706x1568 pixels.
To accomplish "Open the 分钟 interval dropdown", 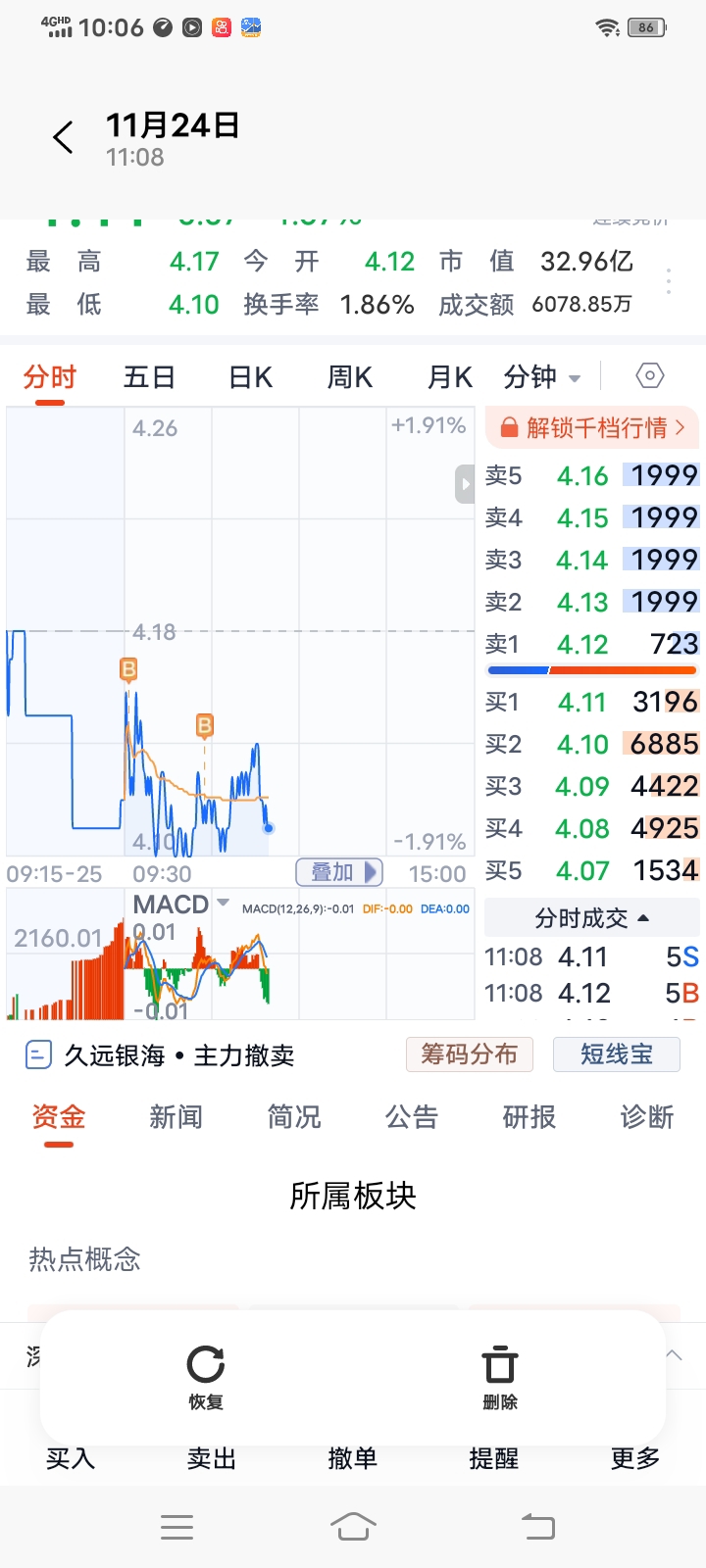I will coord(542,377).
